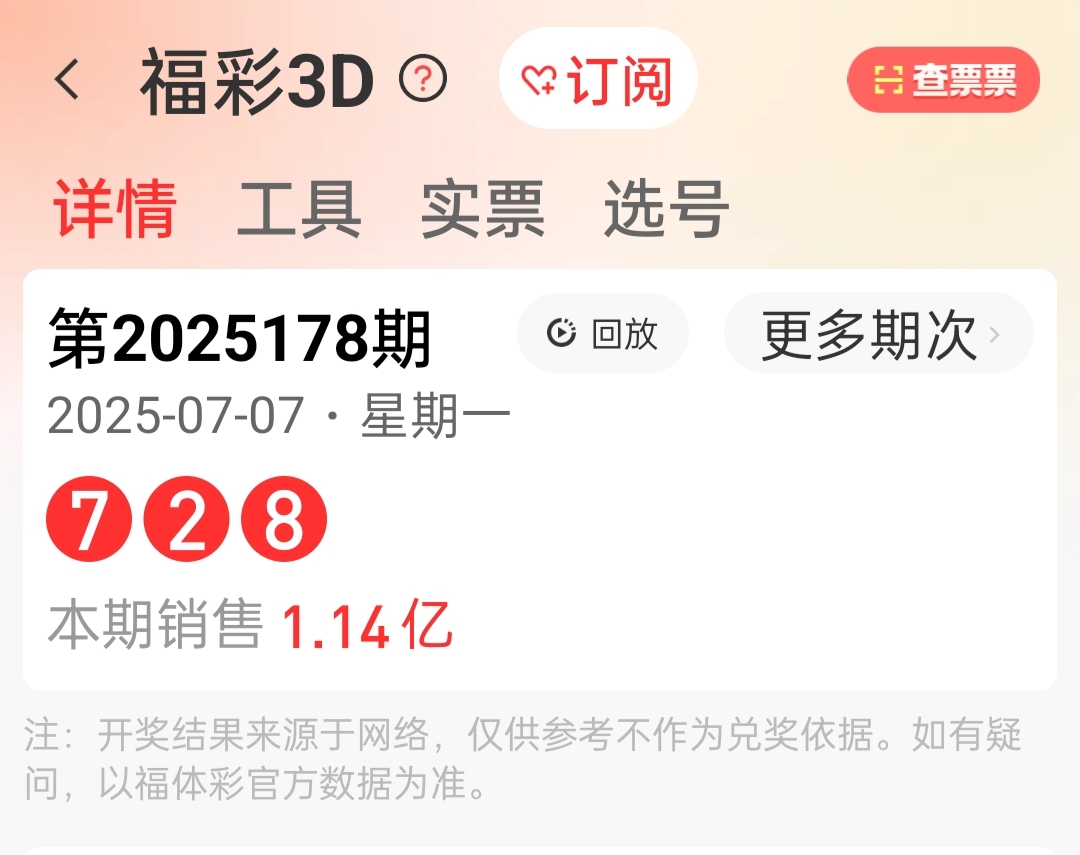Screen dimensions: 1080x855
Task: Watch the draw replay via 回放
Action: point(603,334)
